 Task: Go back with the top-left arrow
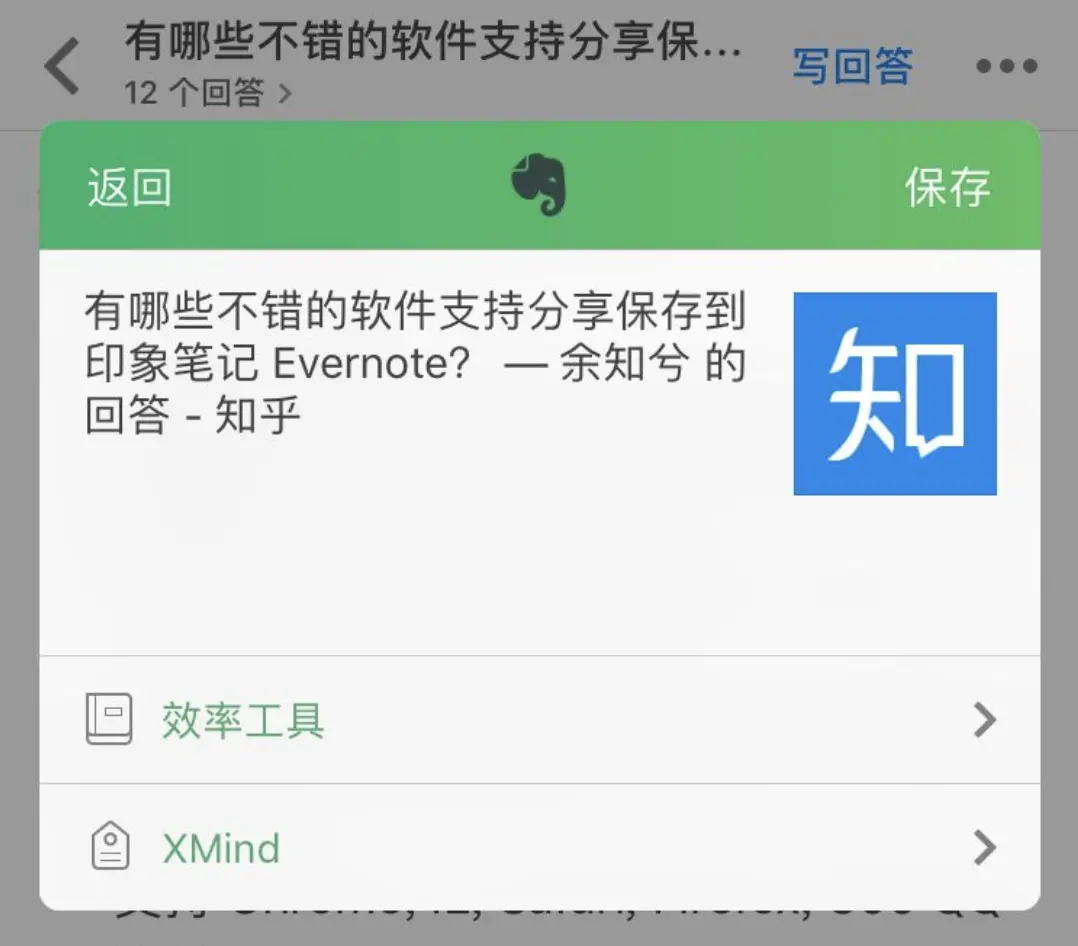[62, 66]
